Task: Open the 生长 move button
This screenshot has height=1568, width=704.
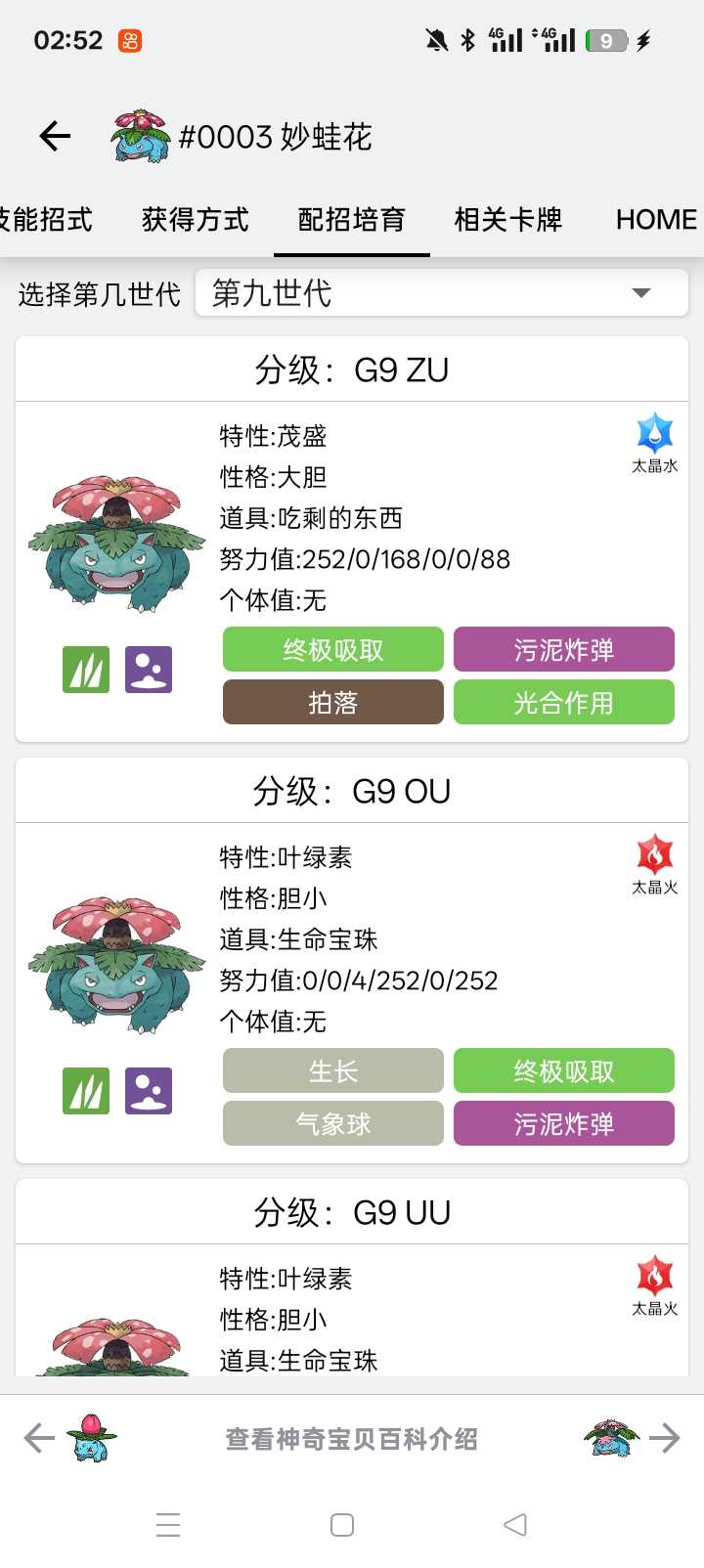Action: pyautogui.click(x=333, y=1071)
